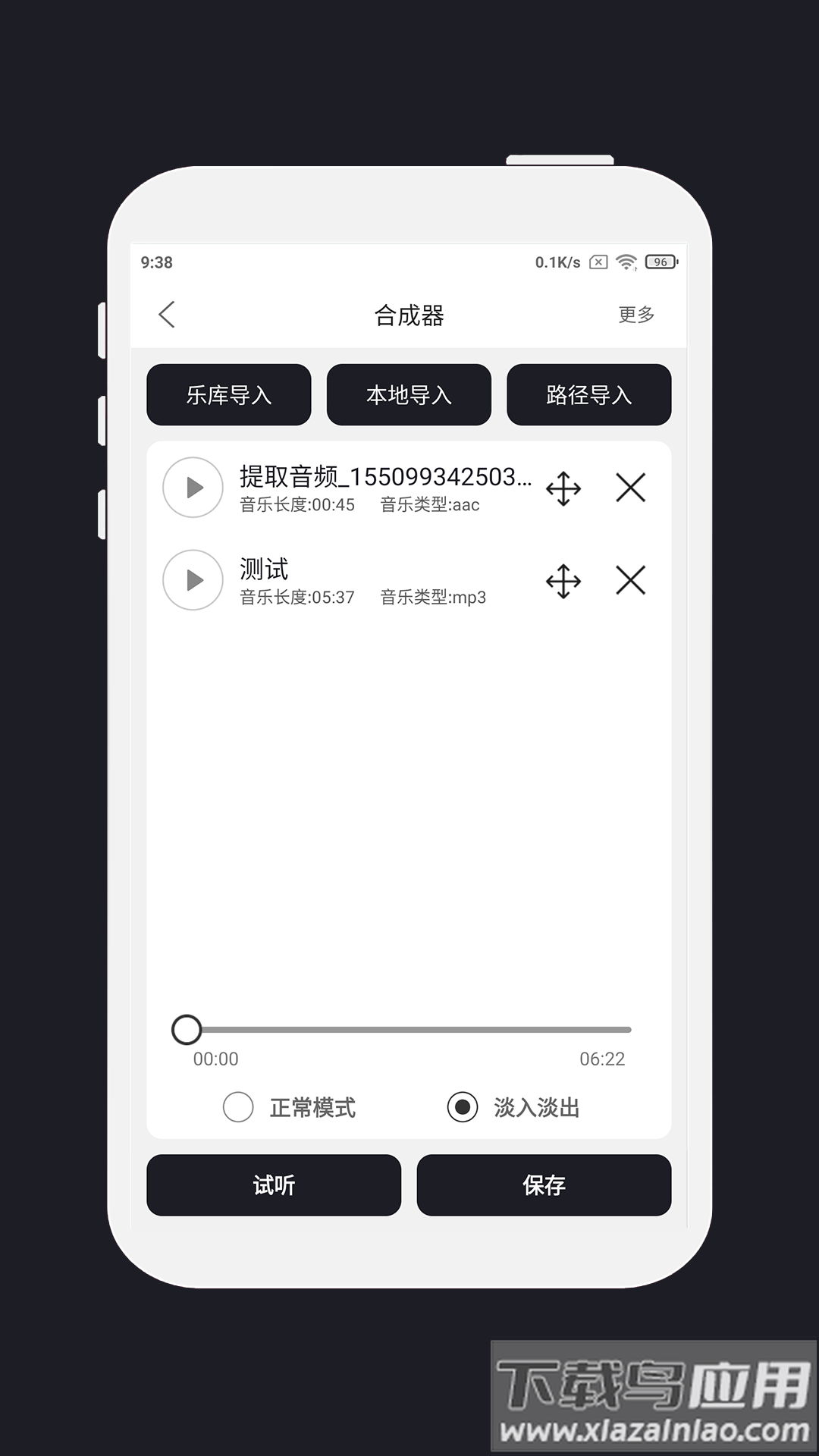The width and height of the screenshot is (819, 1456).
Task: Select the 淡入淡出 fade mode
Action: coord(464,1108)
